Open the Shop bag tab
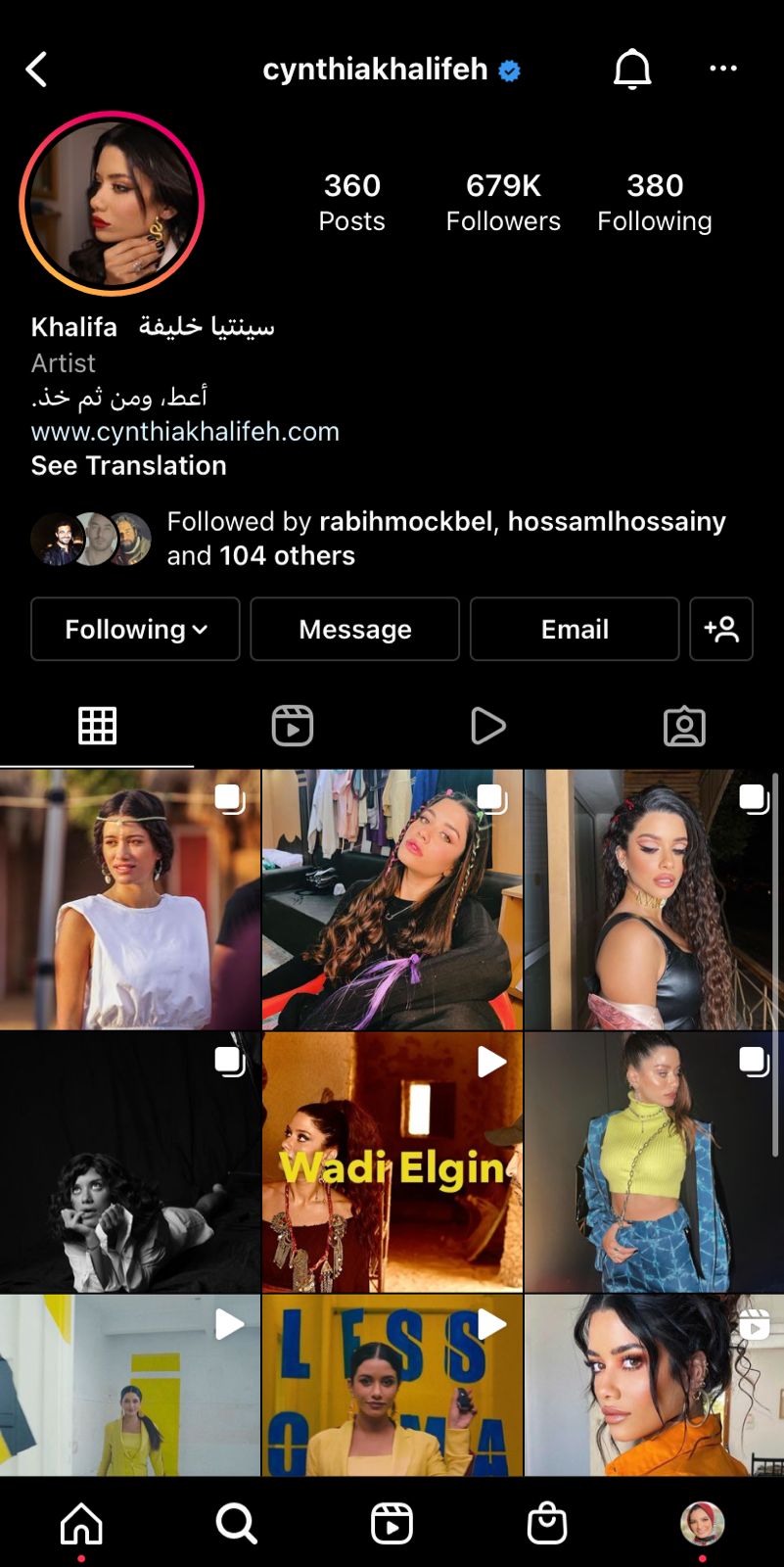This screenshot has width=784, height=1567. coord(546,1524)
